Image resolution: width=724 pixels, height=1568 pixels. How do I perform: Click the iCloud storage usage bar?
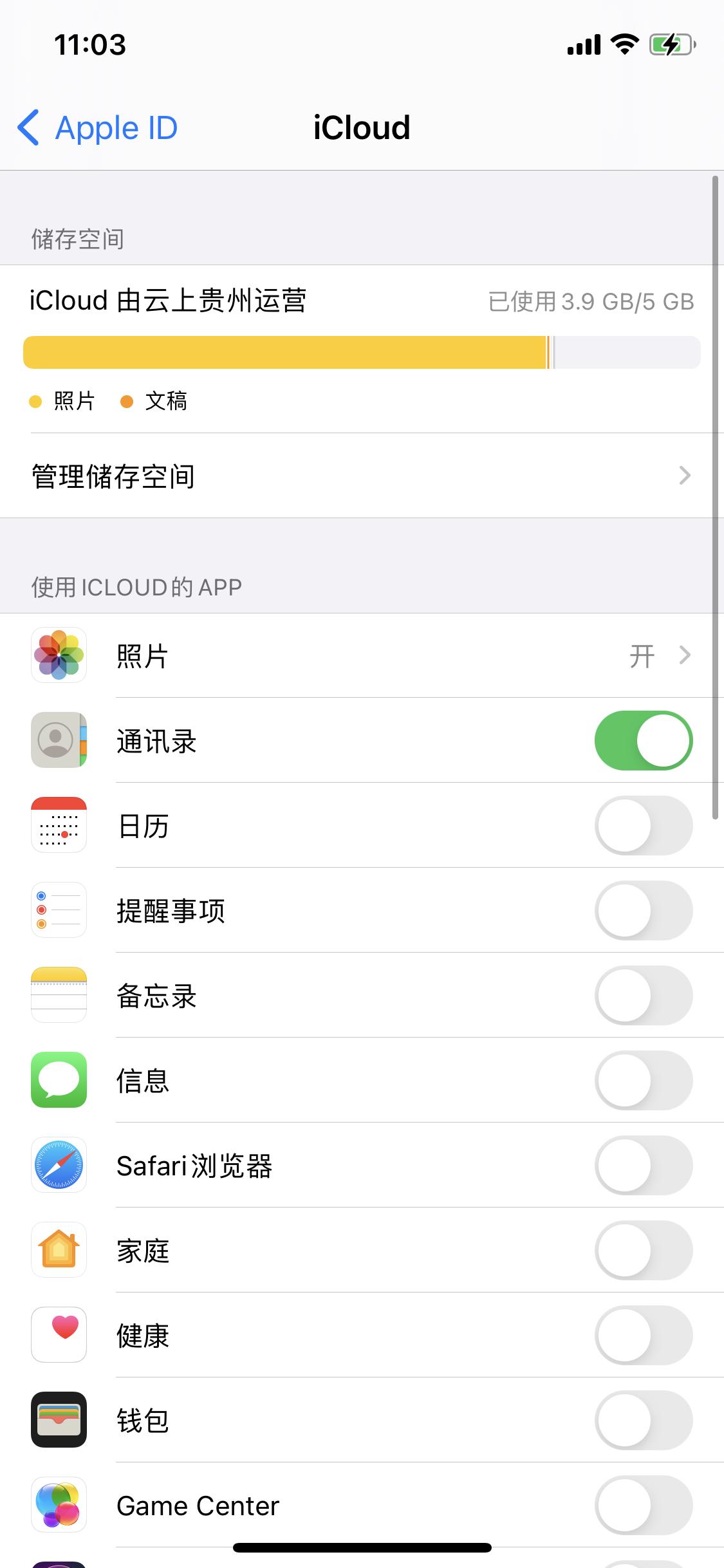pyautogui.click(x=362, y=351)
